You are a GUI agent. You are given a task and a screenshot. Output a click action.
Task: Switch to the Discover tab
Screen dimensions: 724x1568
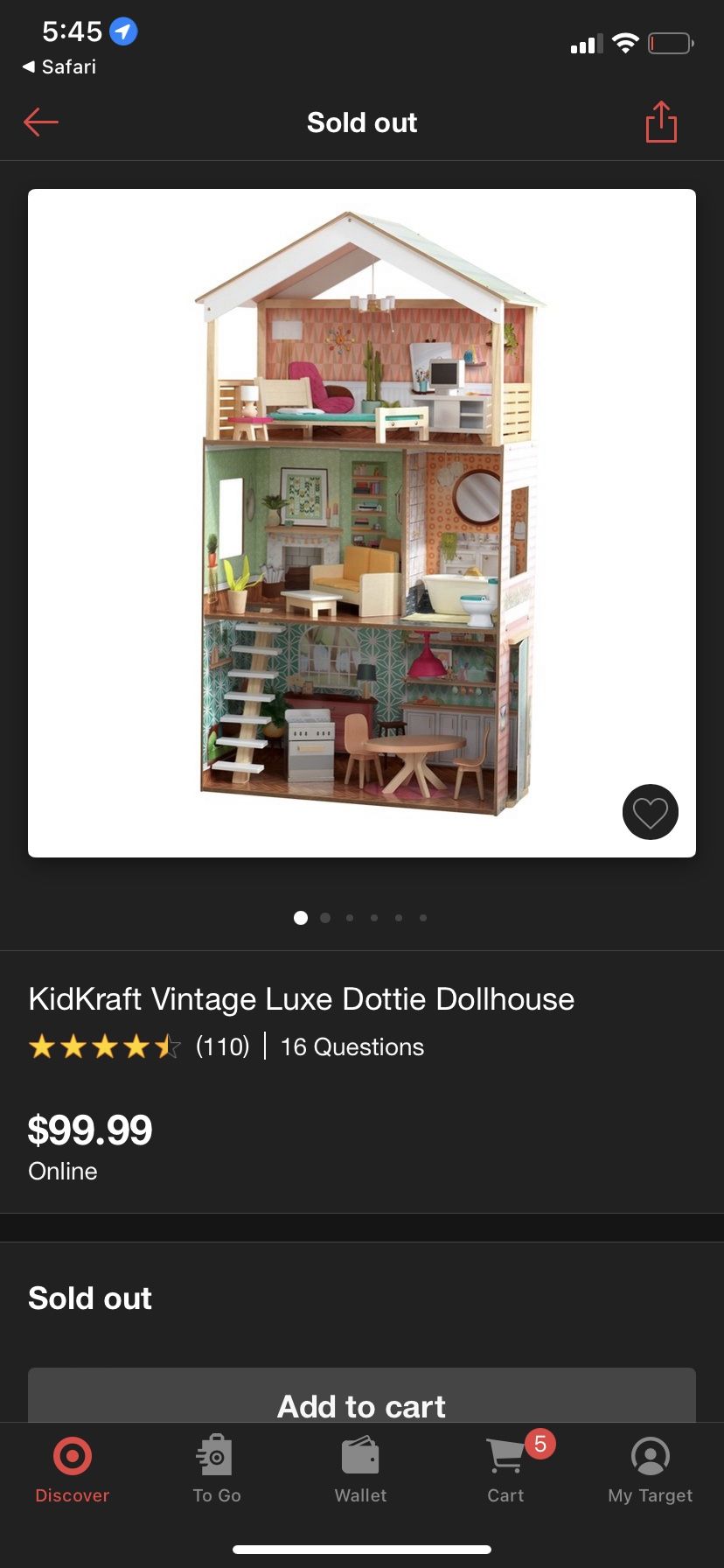pos(73,1470)
